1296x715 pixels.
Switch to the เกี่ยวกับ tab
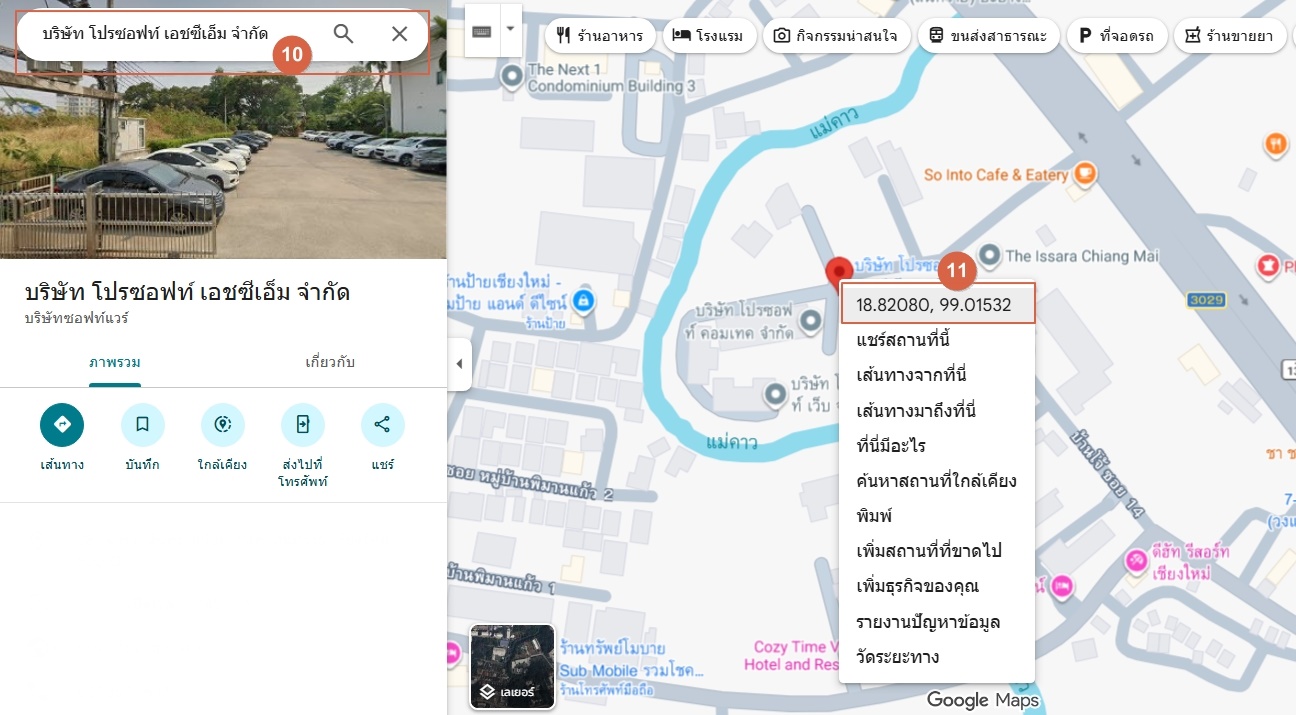click(330, 362)
